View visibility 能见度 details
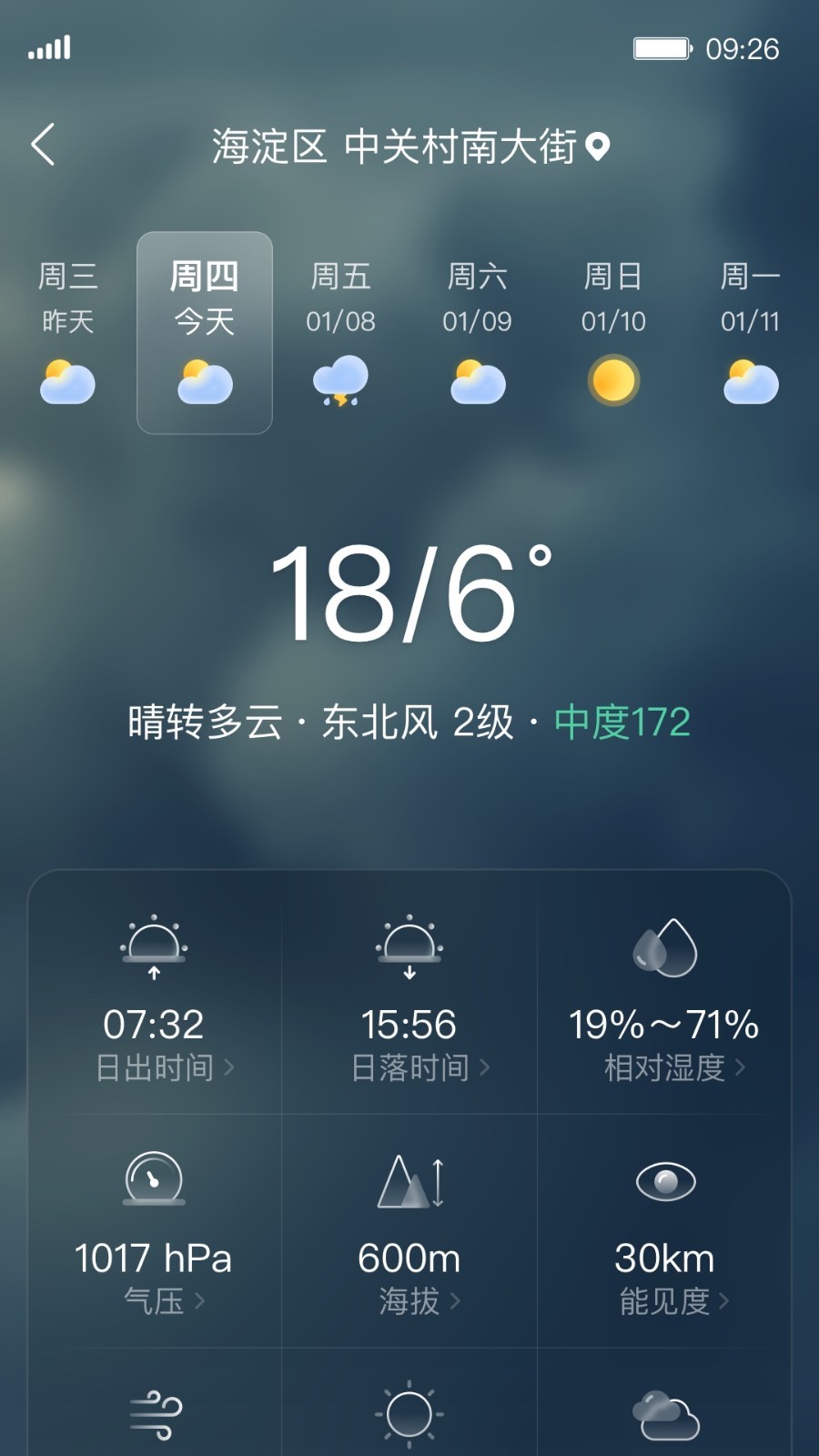The image size is (819, 1456). coord(664,1232)
